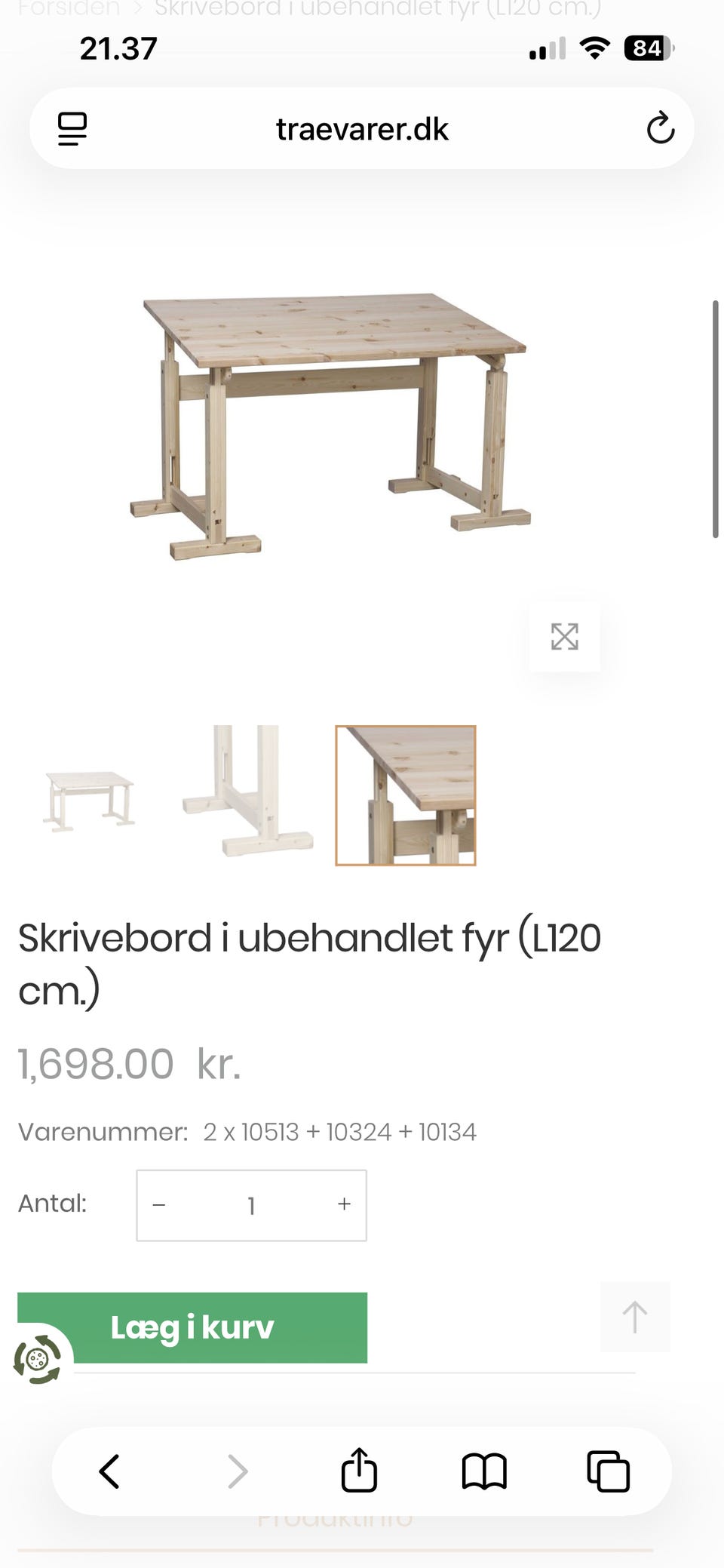The image size is (724, 1568).
Task: Increase quantity with the plus button
Action: [x=344, y=1204]
